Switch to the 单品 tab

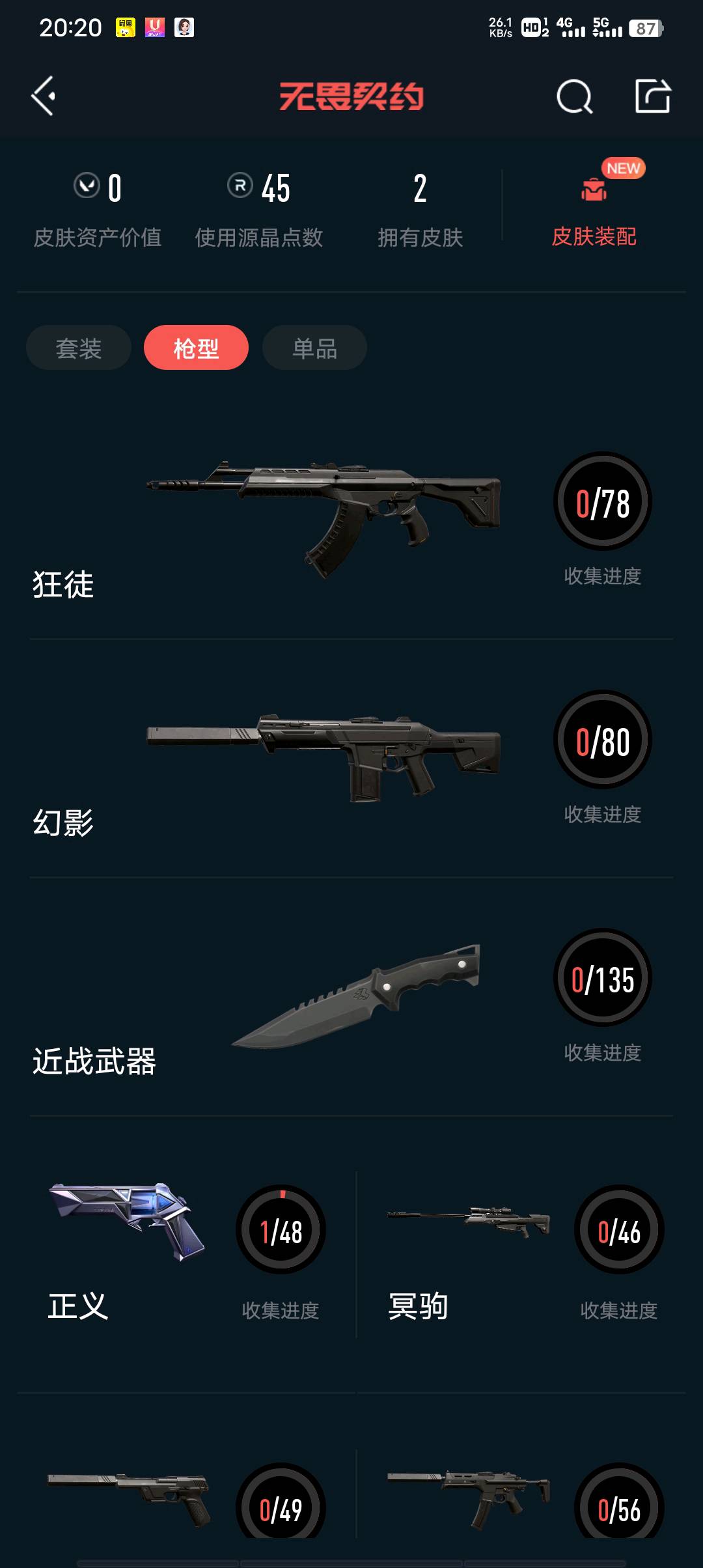click(314, 348)
